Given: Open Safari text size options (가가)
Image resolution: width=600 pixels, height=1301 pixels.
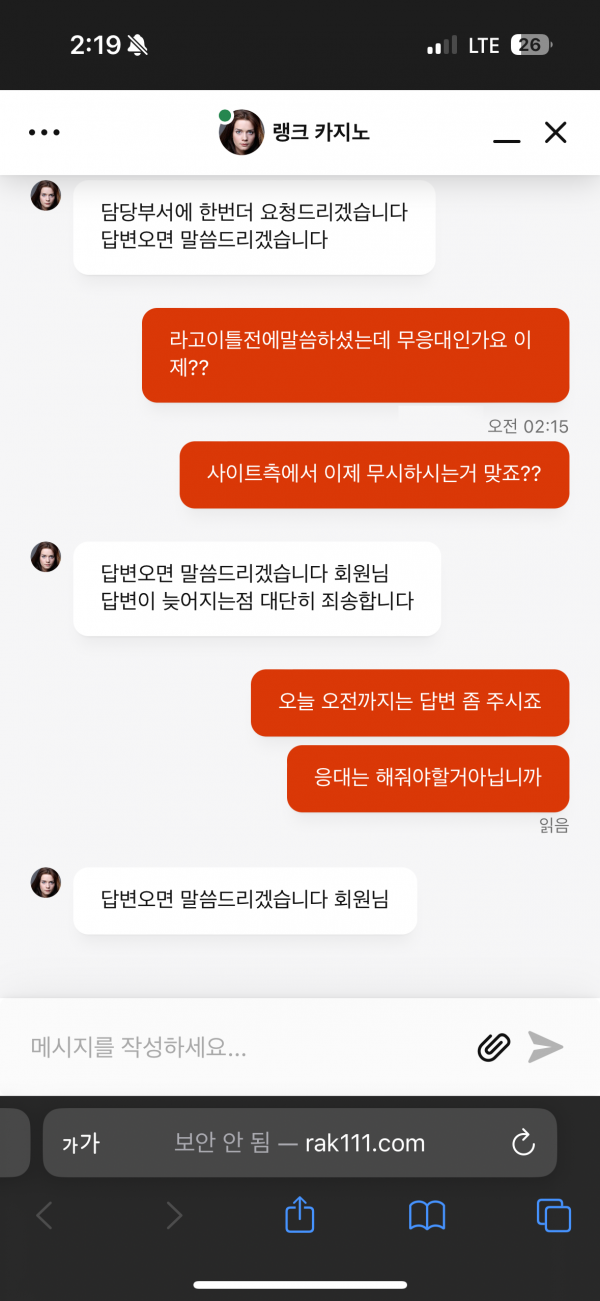Looking at the screenshot, I should [81, 1143].
